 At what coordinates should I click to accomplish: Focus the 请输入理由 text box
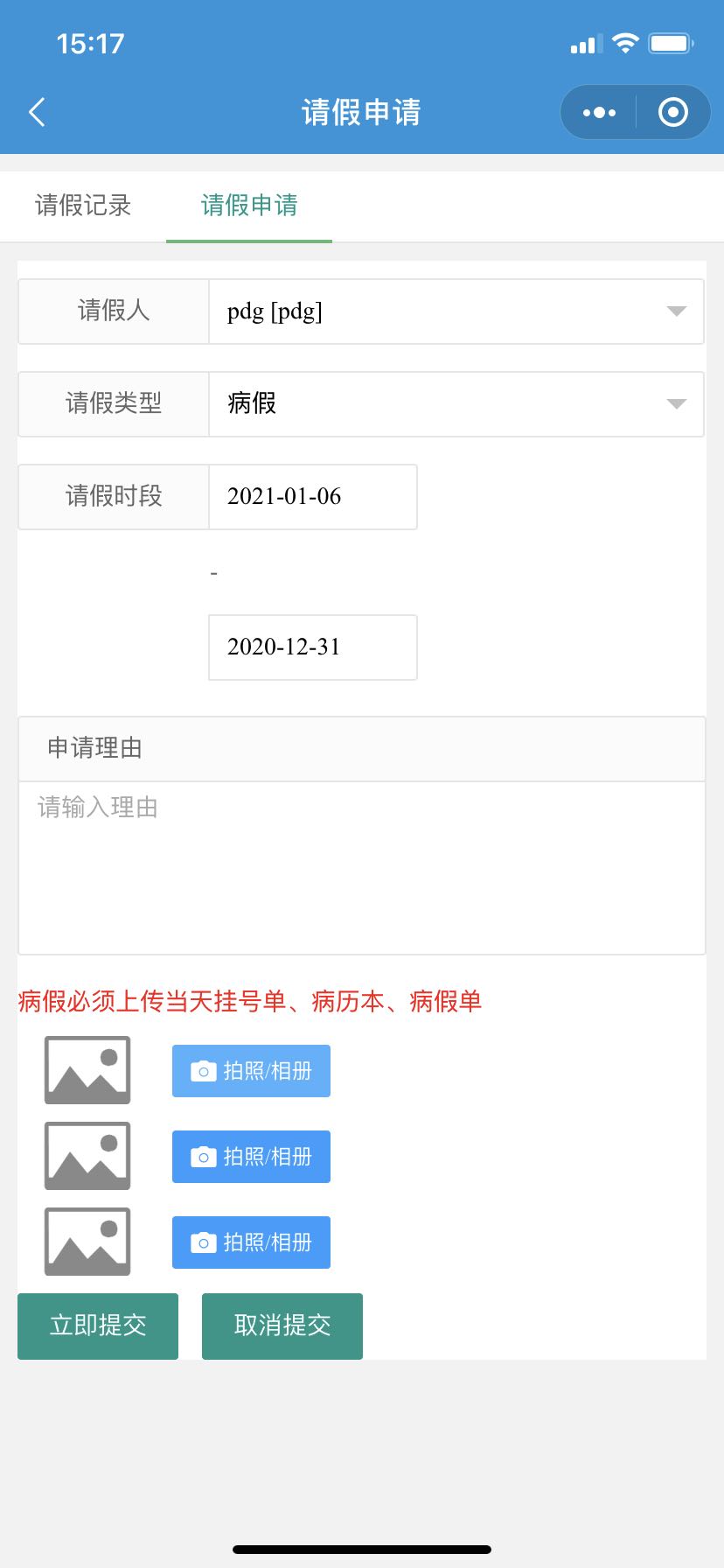[361, 866]
